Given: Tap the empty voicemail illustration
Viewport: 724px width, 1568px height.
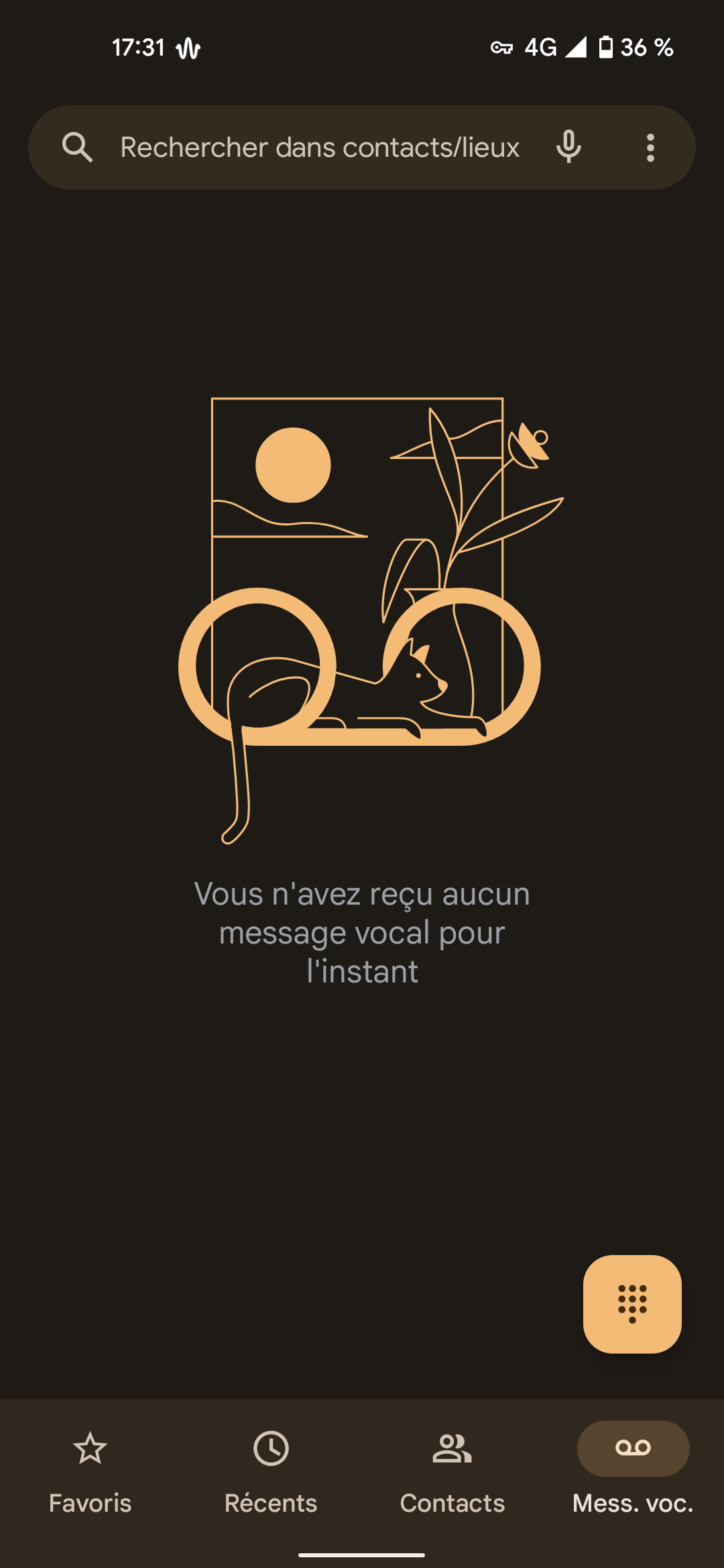Looking at the screenshot, I should point(362,616).
